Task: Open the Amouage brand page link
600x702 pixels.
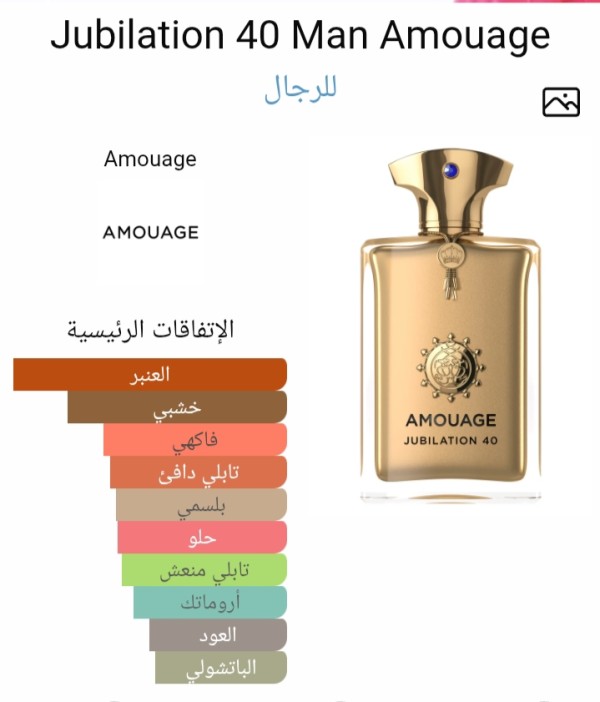Action: click(150, 159)
